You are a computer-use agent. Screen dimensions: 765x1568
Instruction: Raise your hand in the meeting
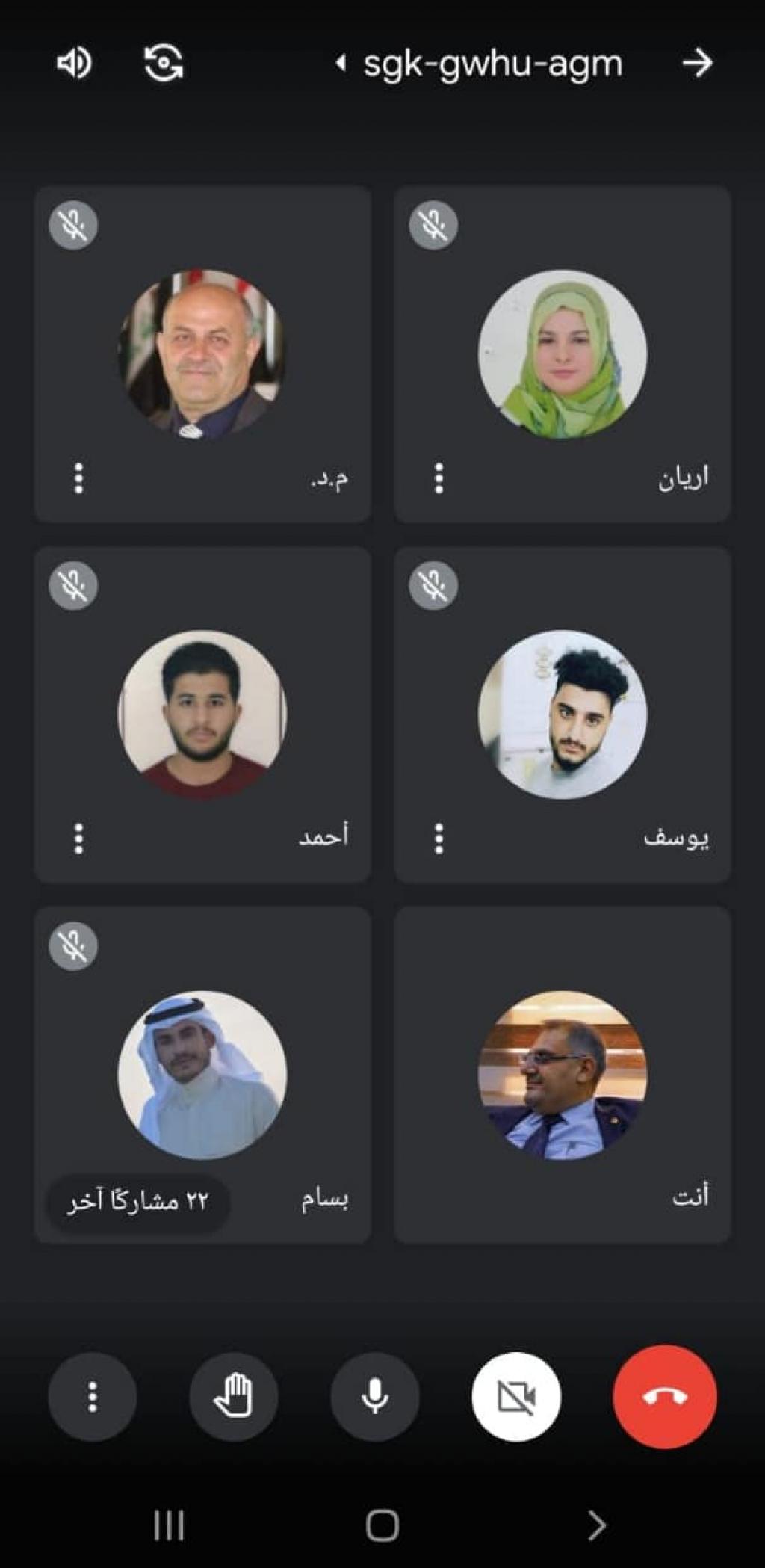(x=233, y=1396)
